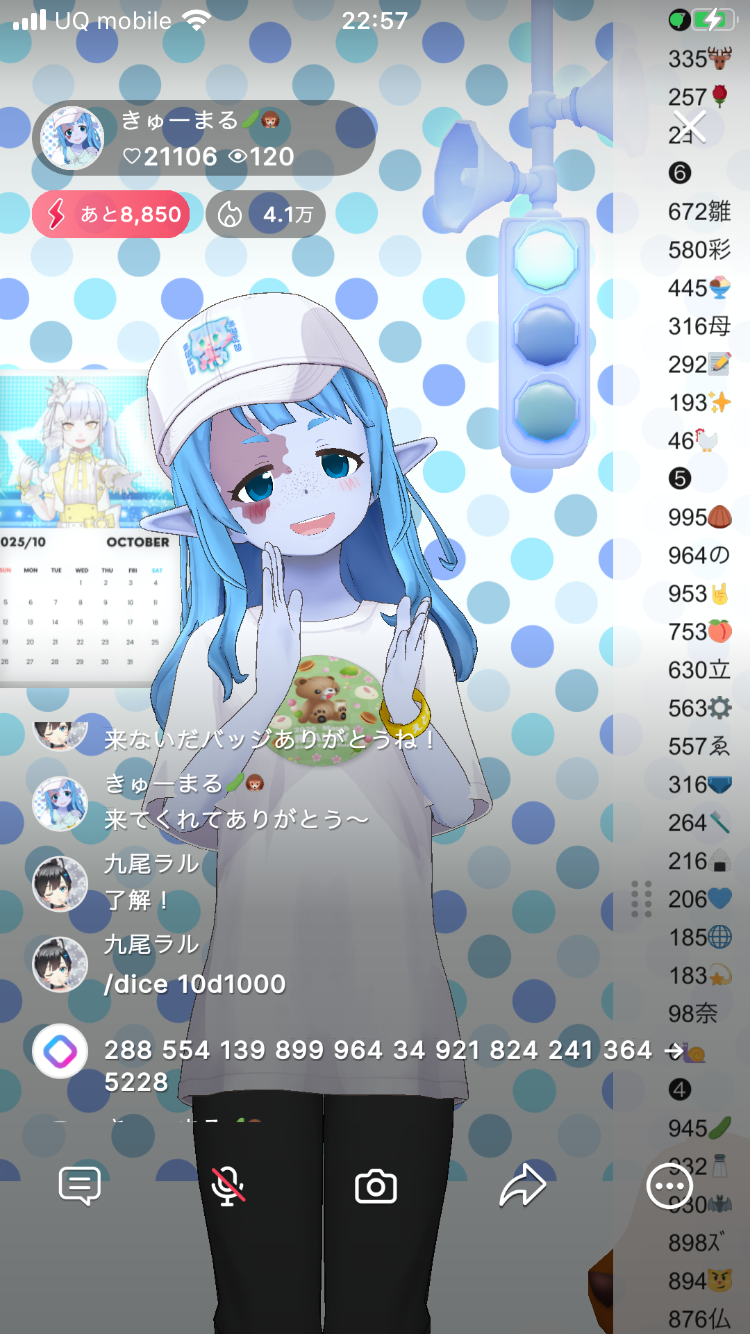Screen dimensions: 750x1334
Task: Take a snapshot with the camera icon
Action: (376, 1186)
